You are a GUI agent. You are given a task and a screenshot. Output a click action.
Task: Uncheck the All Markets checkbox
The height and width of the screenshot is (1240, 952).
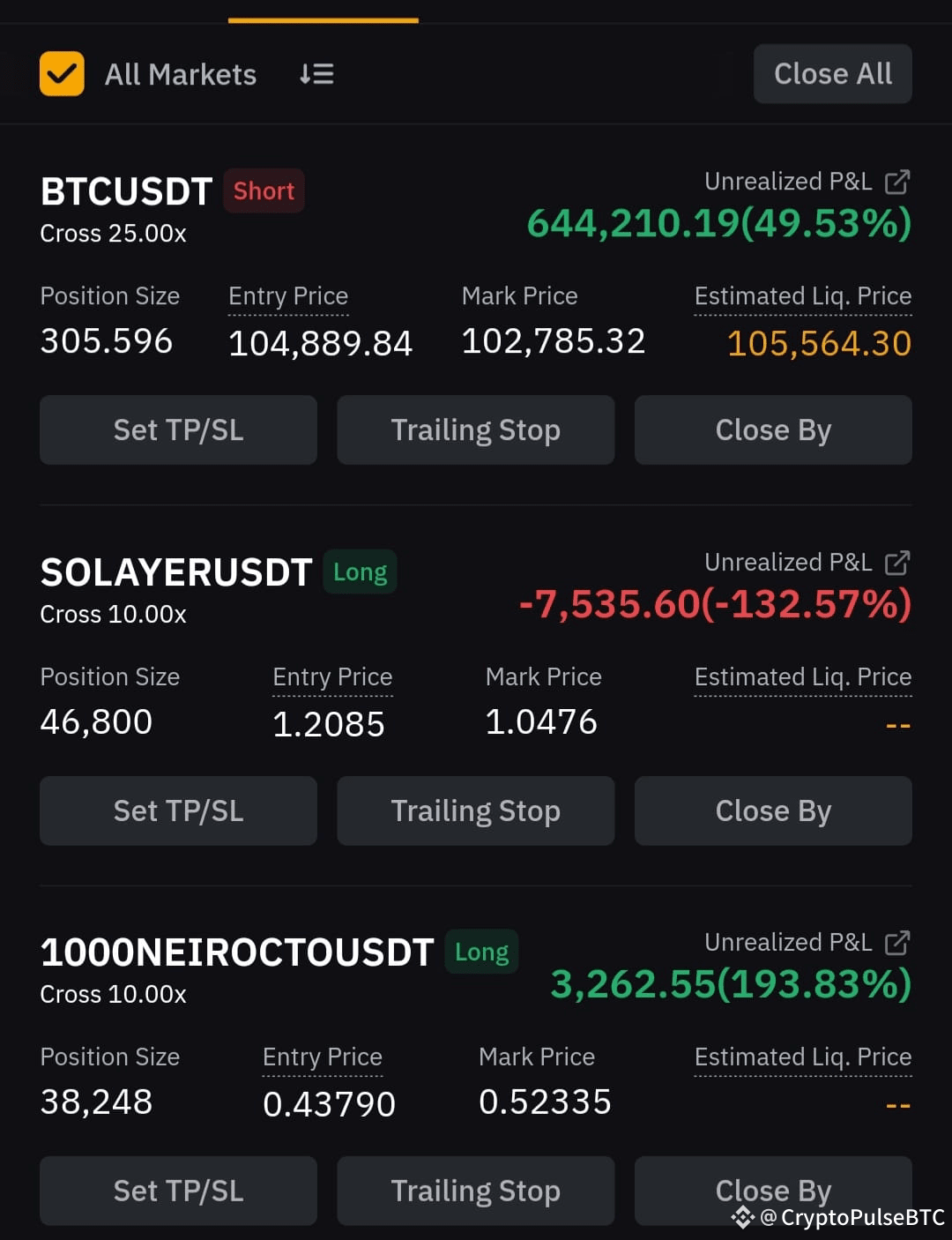pyautogui.click(x=60, y=74)
